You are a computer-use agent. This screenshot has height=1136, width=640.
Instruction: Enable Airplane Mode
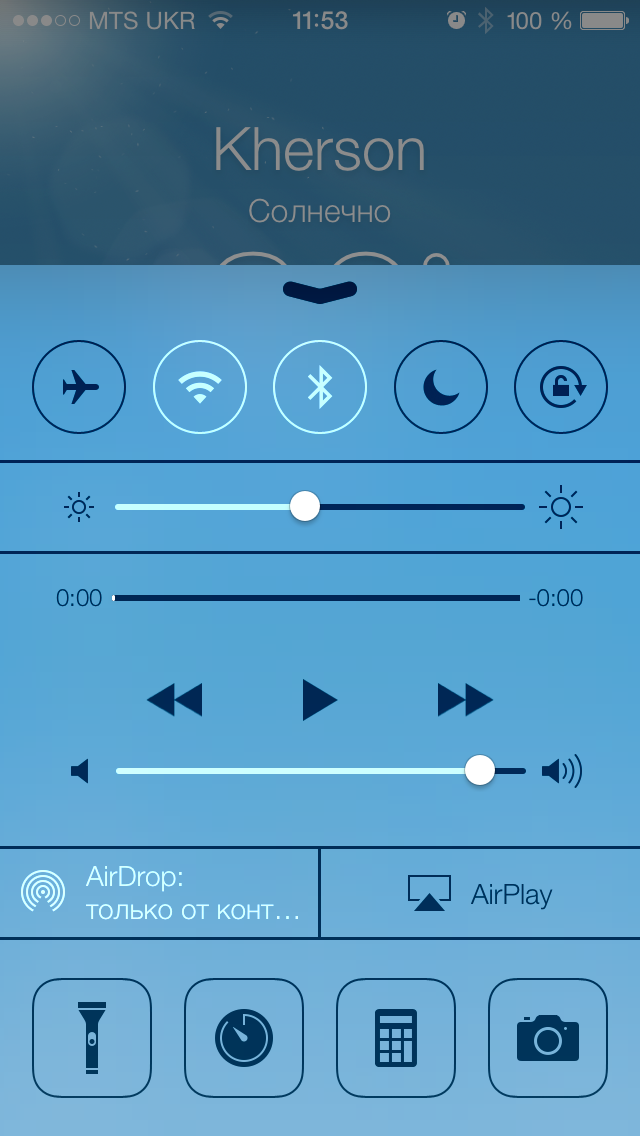pyautogui.click(x=79, y=388)
